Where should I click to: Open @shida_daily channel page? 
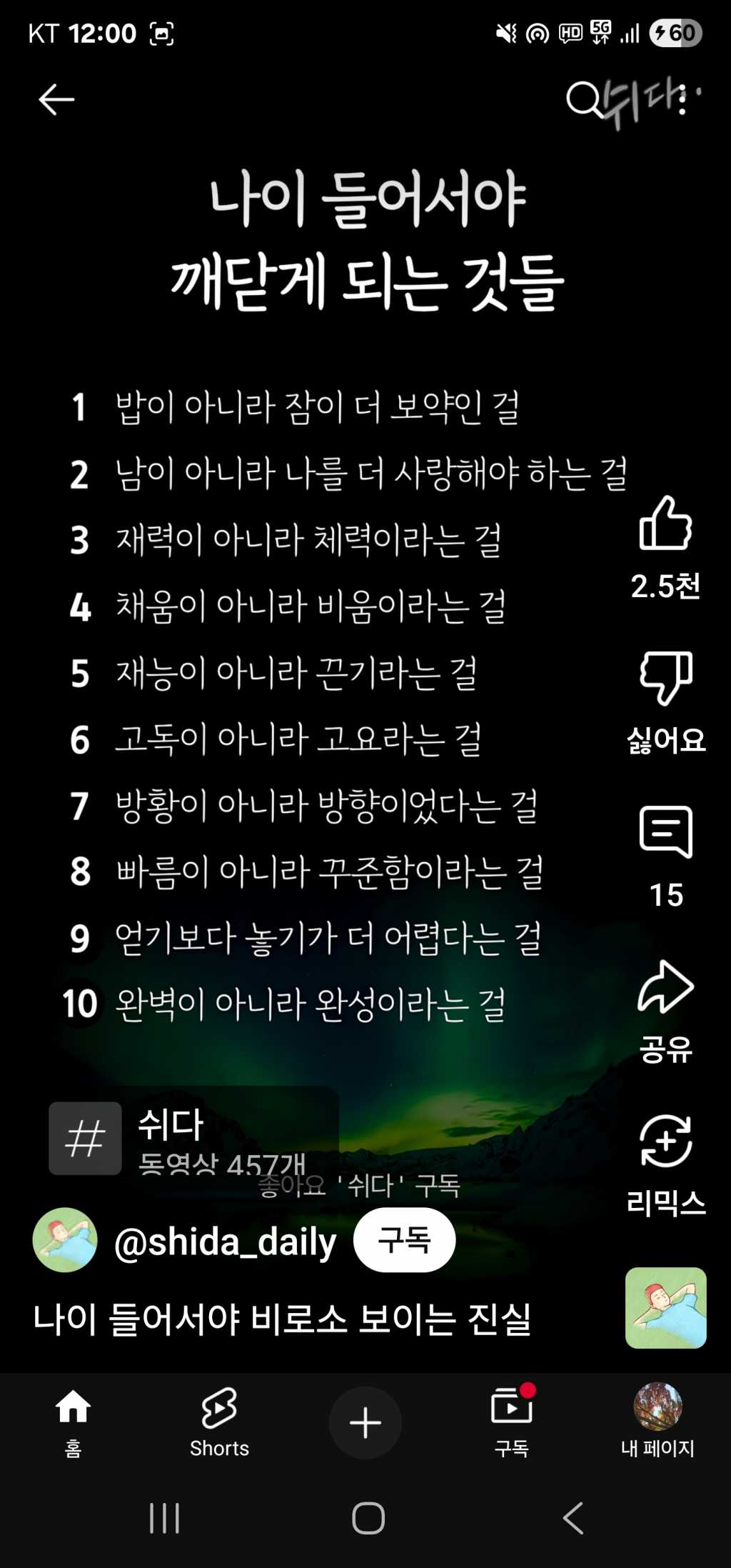[225, 1242]
